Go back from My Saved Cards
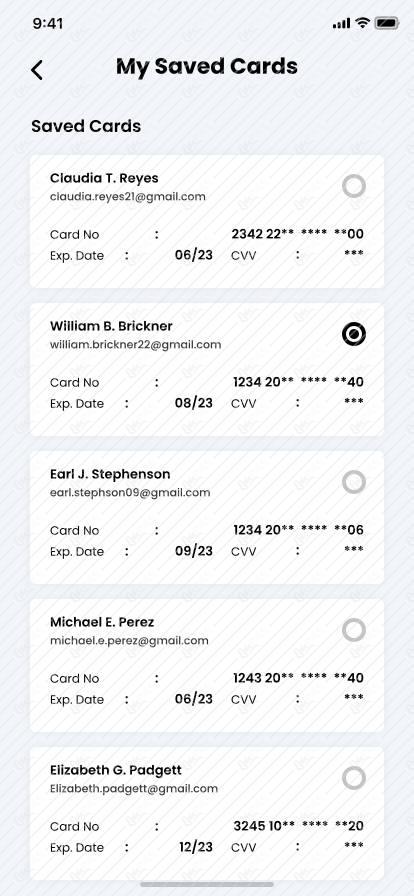This screenshot has height=896, width=414. (x=37, y=70)
